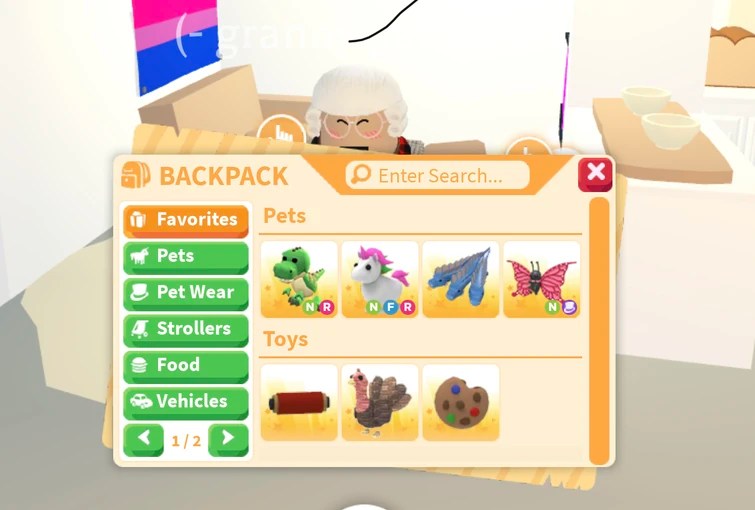Select the green T-Rex pet
This screenshot has height=510, width=755.
point(299,279)
